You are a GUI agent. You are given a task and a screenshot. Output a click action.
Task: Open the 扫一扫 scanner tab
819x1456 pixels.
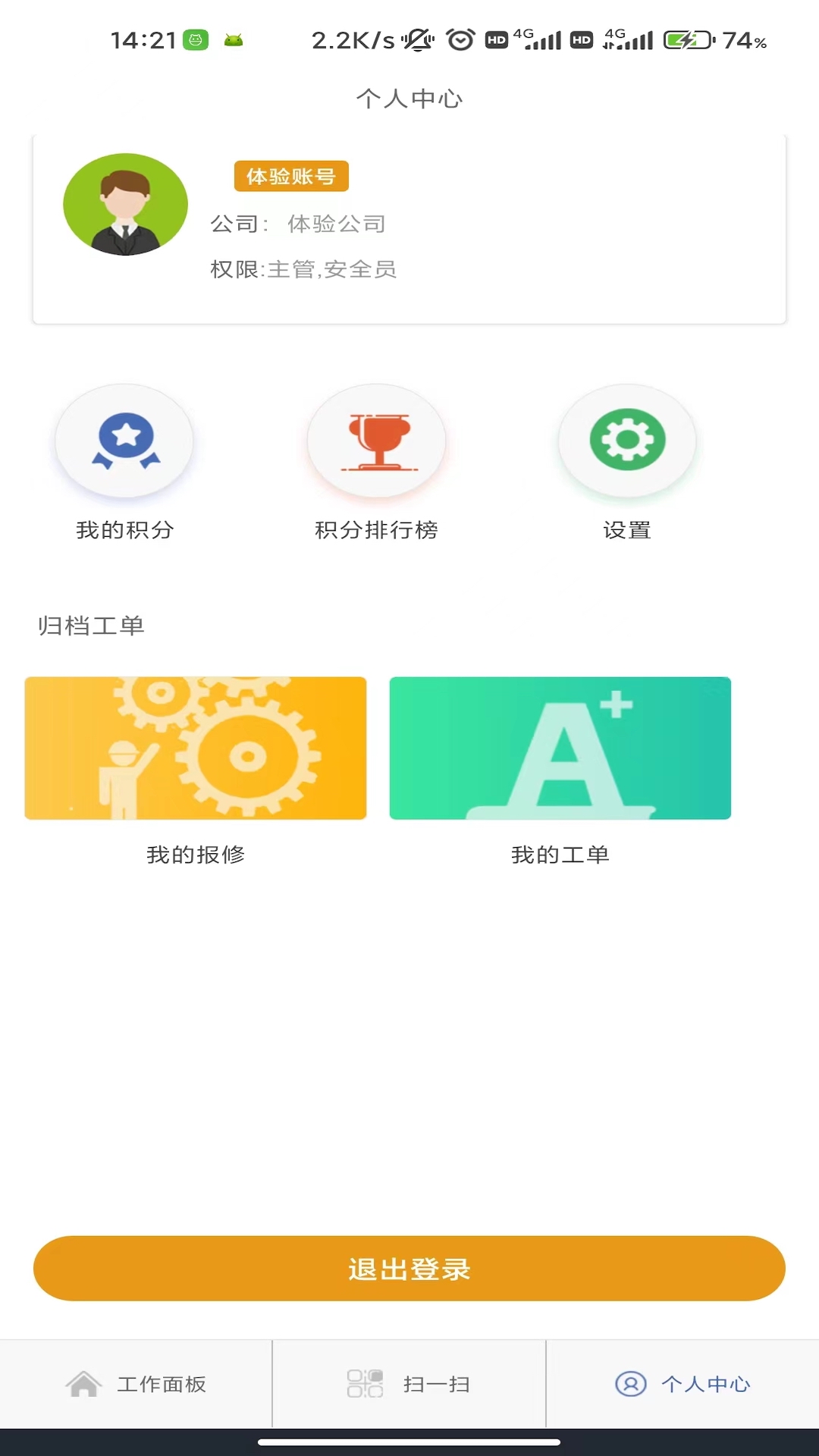pyautogui.click(x=409, y=1384)
